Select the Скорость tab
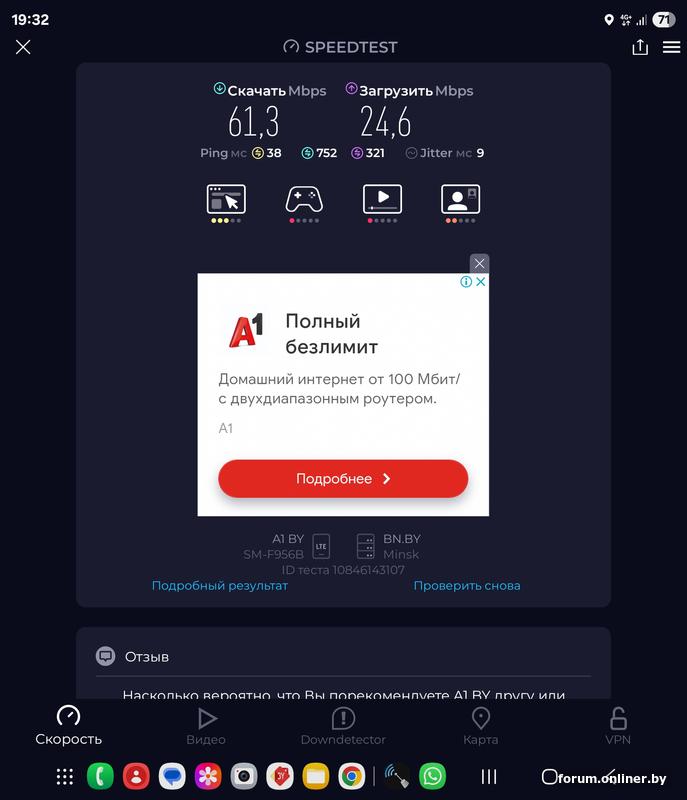687x800 pixels. point(69,726)
